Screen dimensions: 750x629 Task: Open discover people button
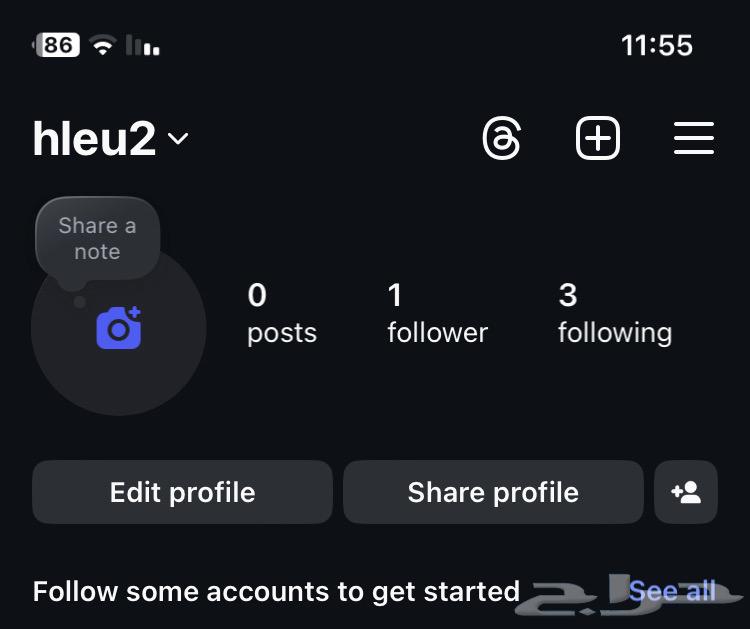point(686,492)
